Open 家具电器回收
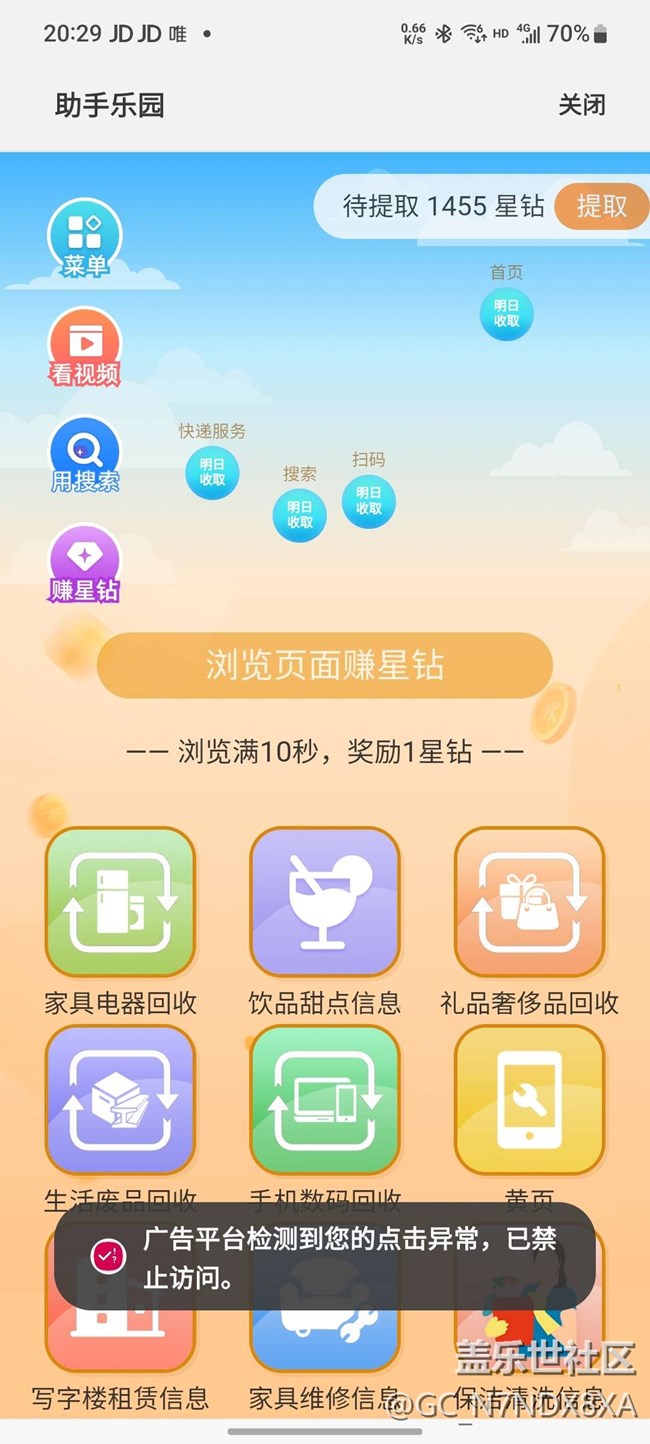650x1444 pixels. click(120, 902)
